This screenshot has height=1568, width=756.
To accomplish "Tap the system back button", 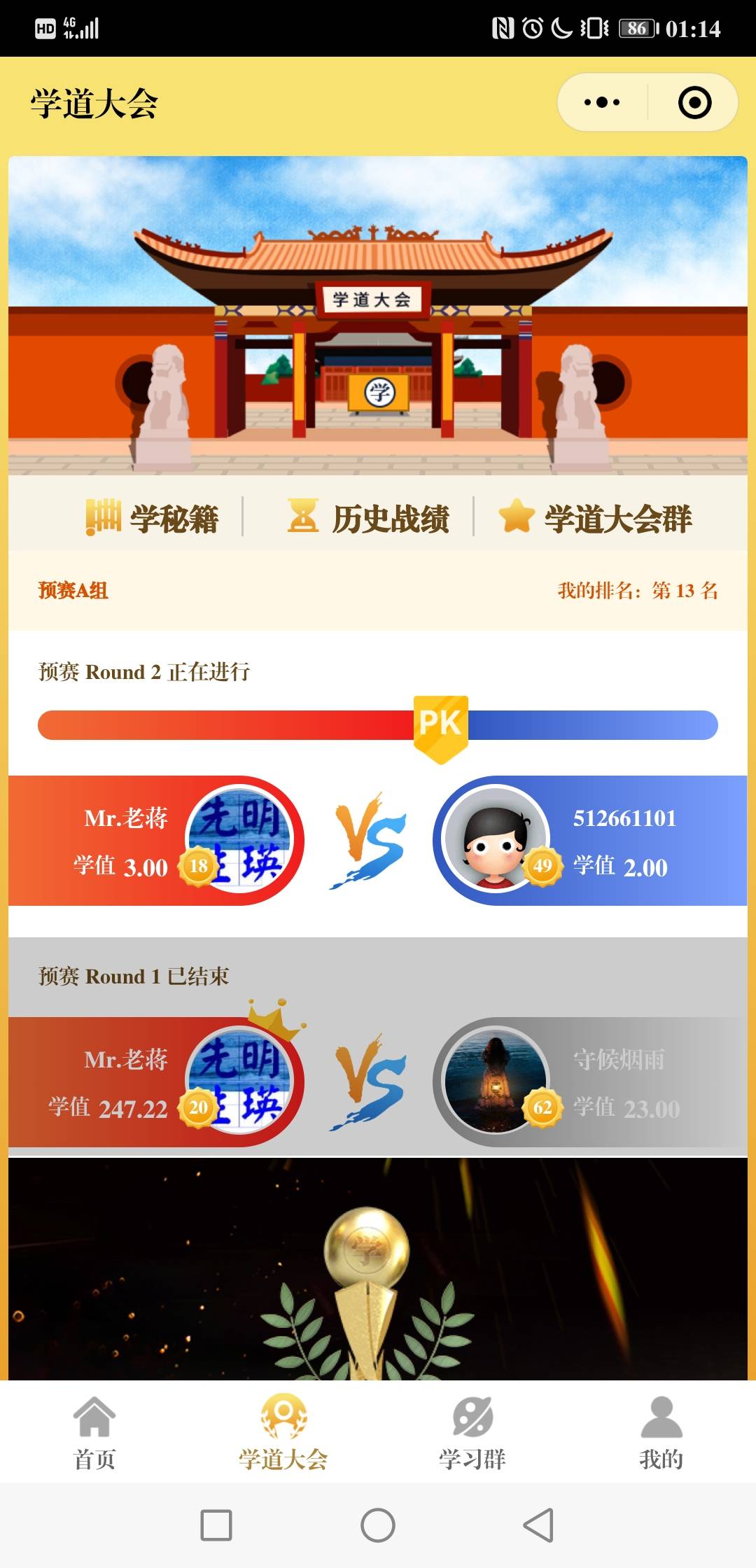I will (539, 1525).
